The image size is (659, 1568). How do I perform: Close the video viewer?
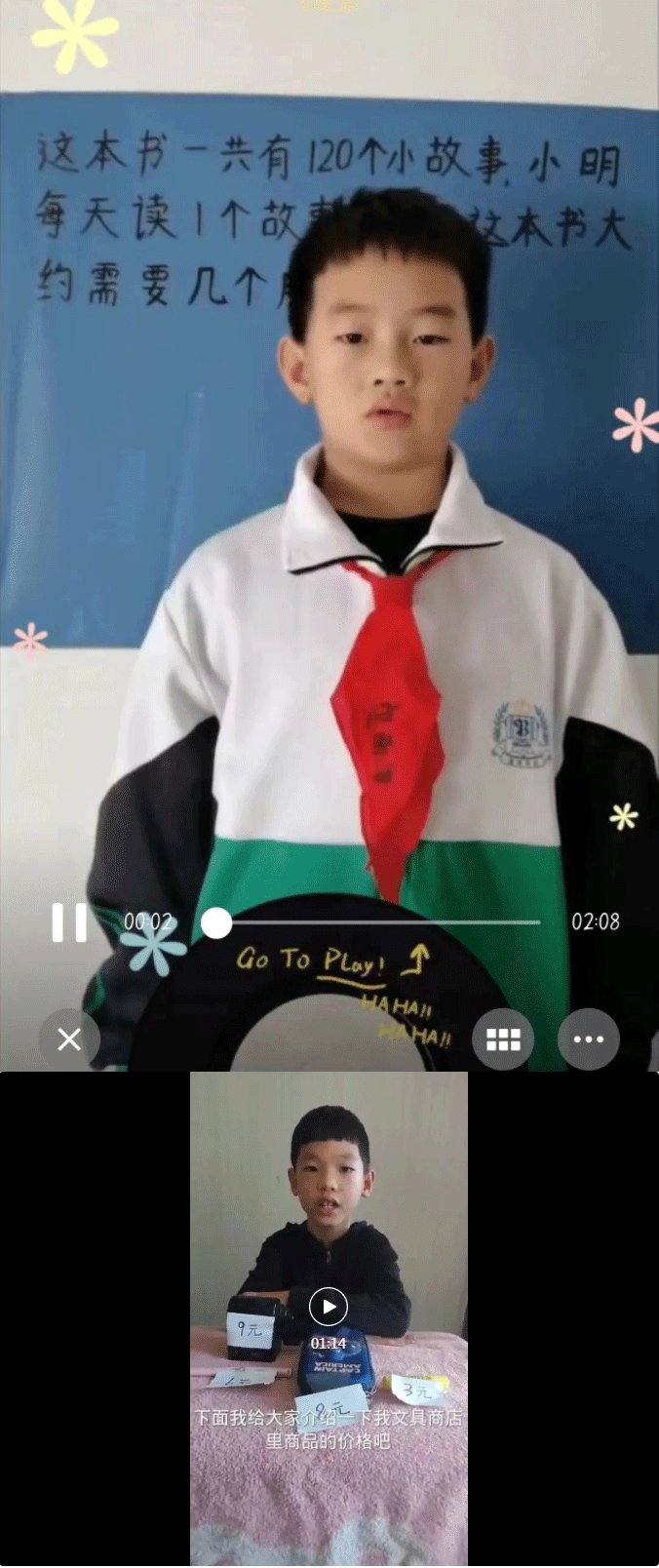pyautogui.click(x=69, y=1039)
